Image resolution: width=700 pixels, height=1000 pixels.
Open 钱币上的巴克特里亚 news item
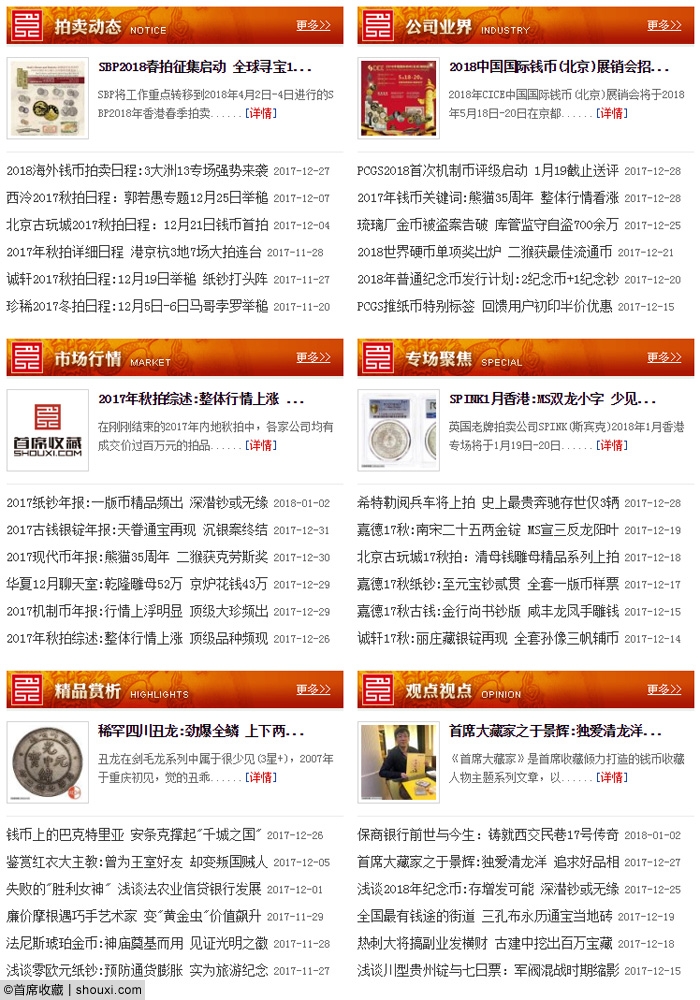click(x=134, y=835)
